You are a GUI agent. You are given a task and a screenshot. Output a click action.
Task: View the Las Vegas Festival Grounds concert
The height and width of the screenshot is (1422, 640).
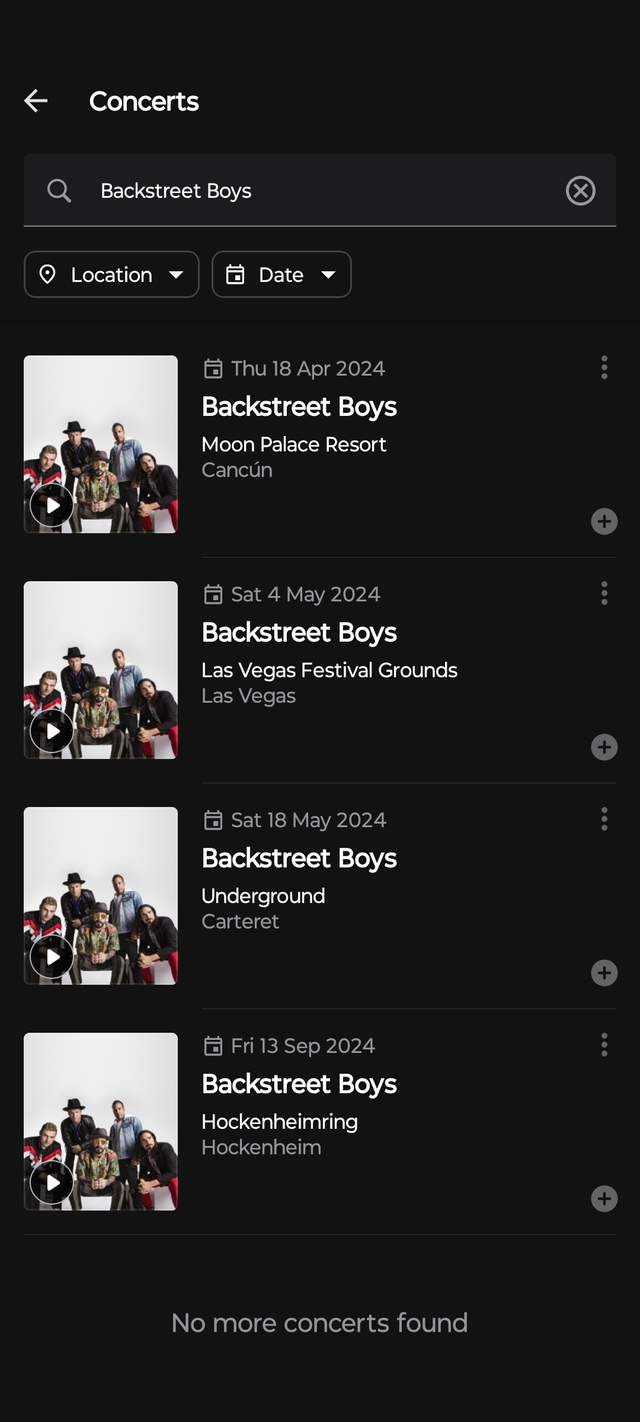[x=299, y=633]
